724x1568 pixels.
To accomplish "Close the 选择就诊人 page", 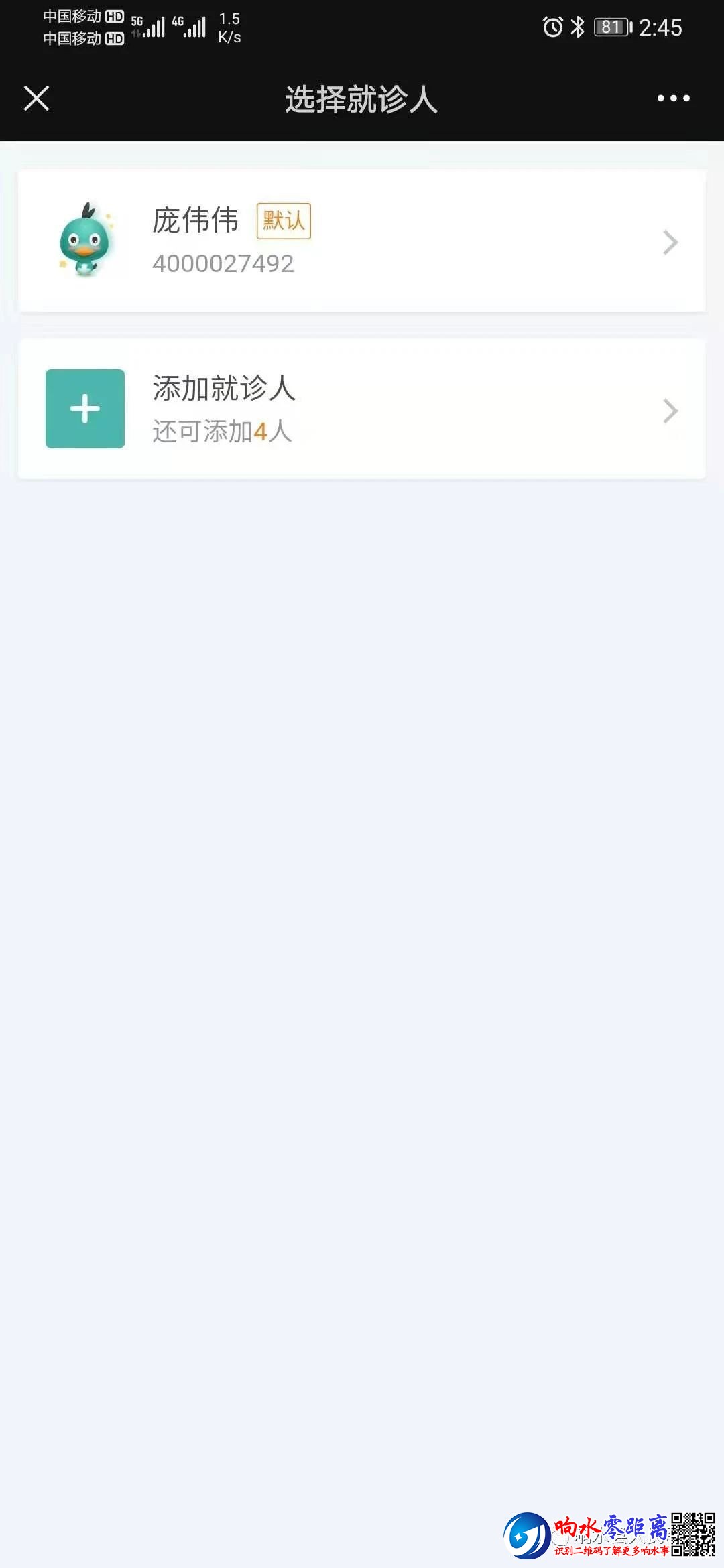I will pos(37,99).
